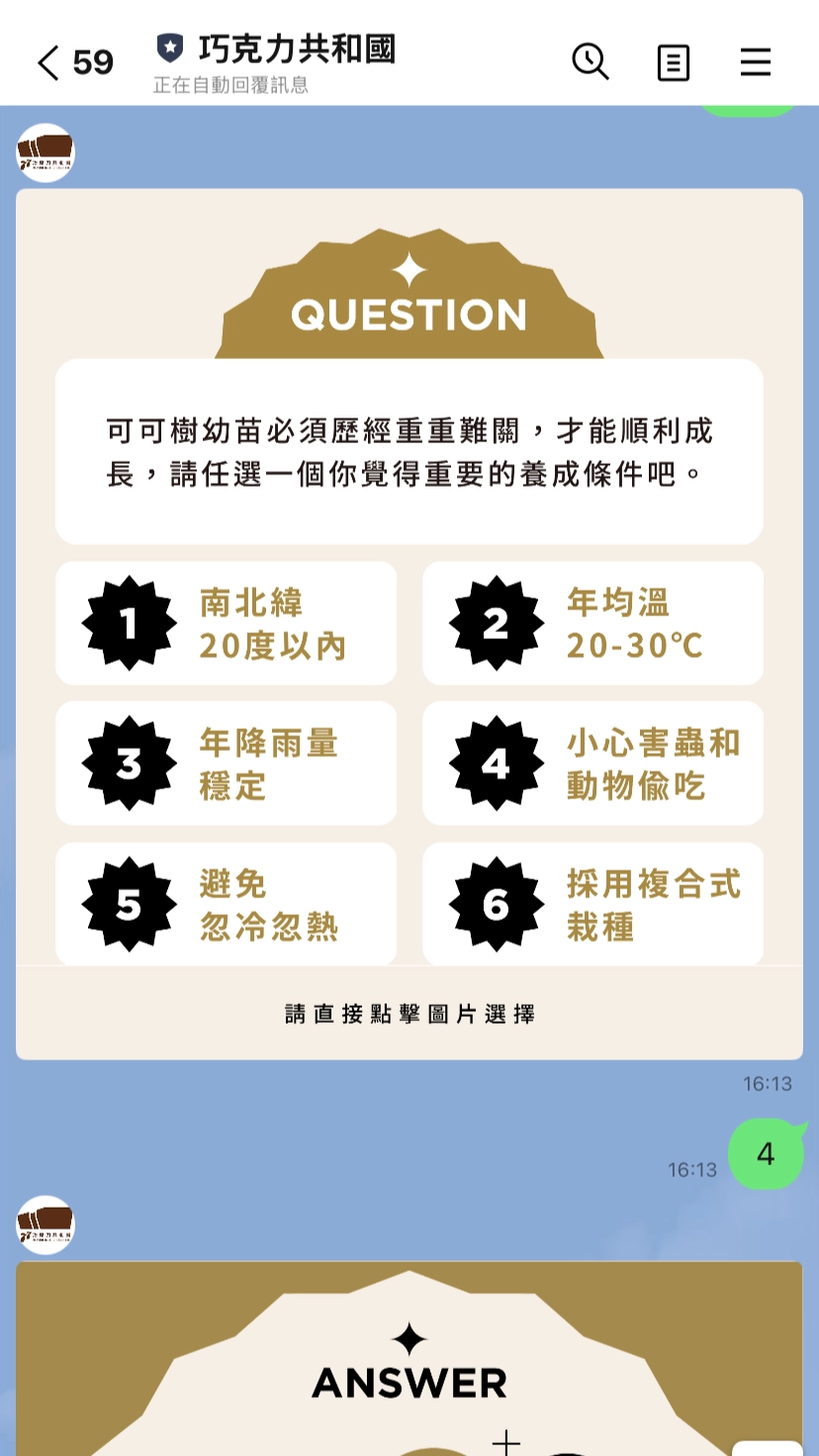Choose option 2 年均溫20-30℃
The width and height of the screenshot is (819, 1456).
pos(592,624)
